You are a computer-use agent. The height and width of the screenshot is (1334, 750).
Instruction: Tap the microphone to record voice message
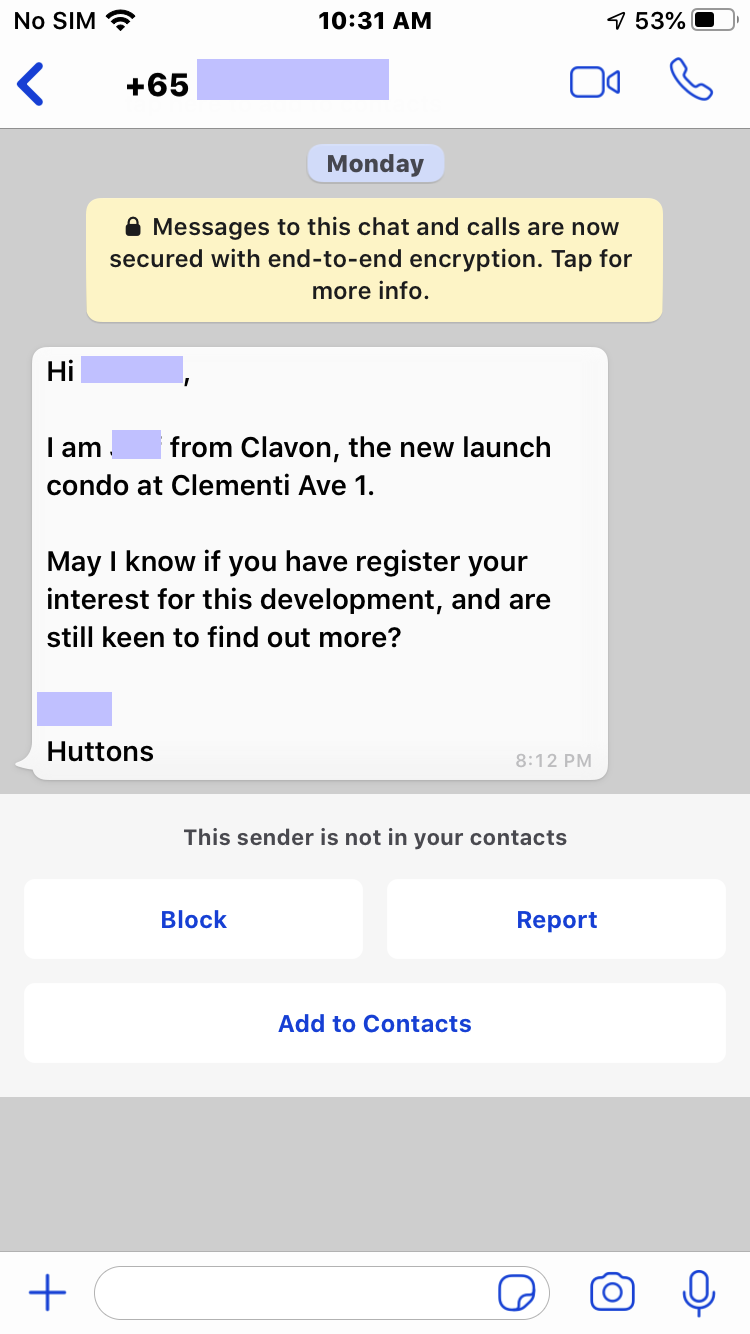coord(698,1293)
